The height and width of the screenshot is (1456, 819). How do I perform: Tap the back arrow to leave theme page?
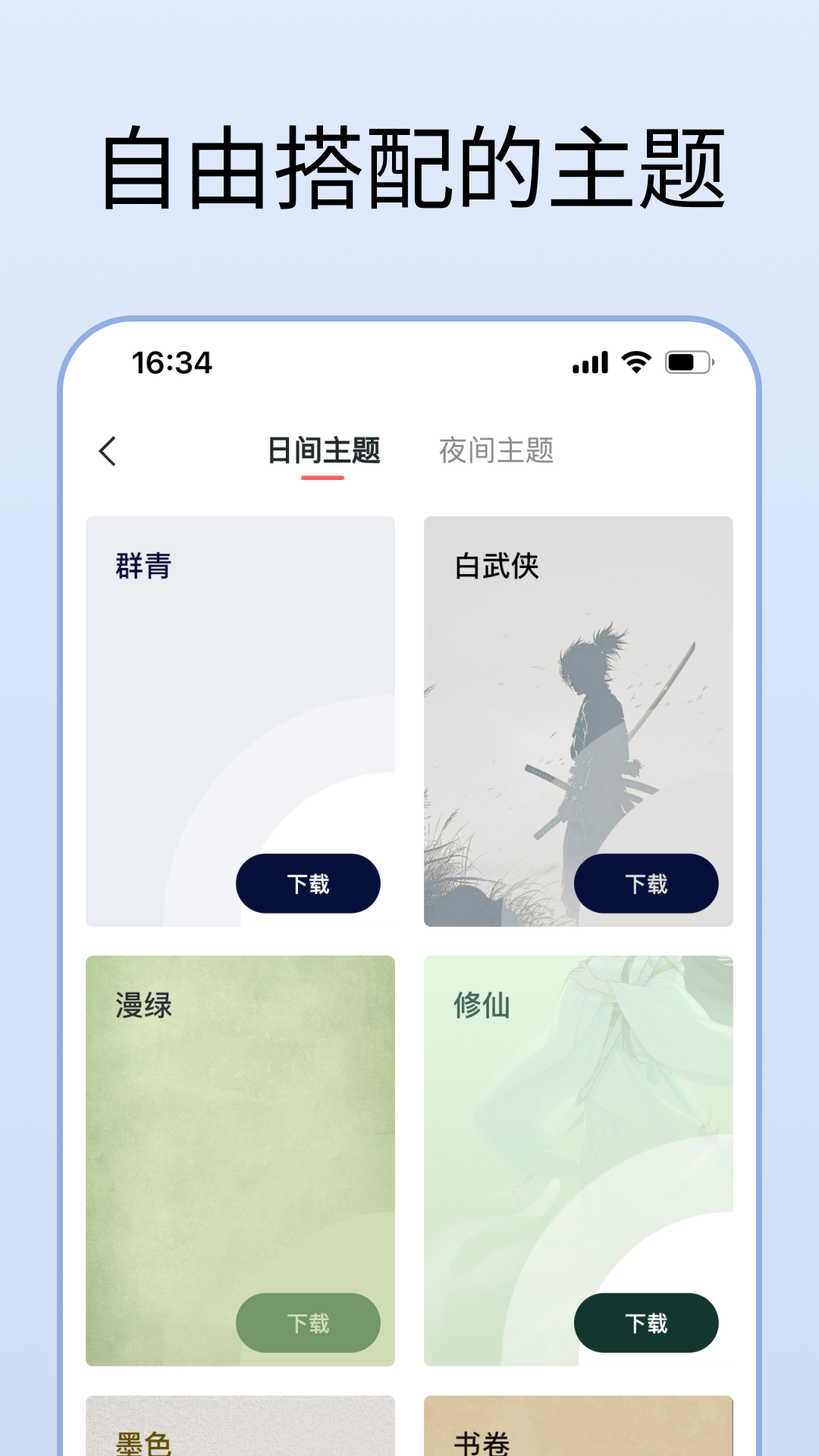click(108, 450)
